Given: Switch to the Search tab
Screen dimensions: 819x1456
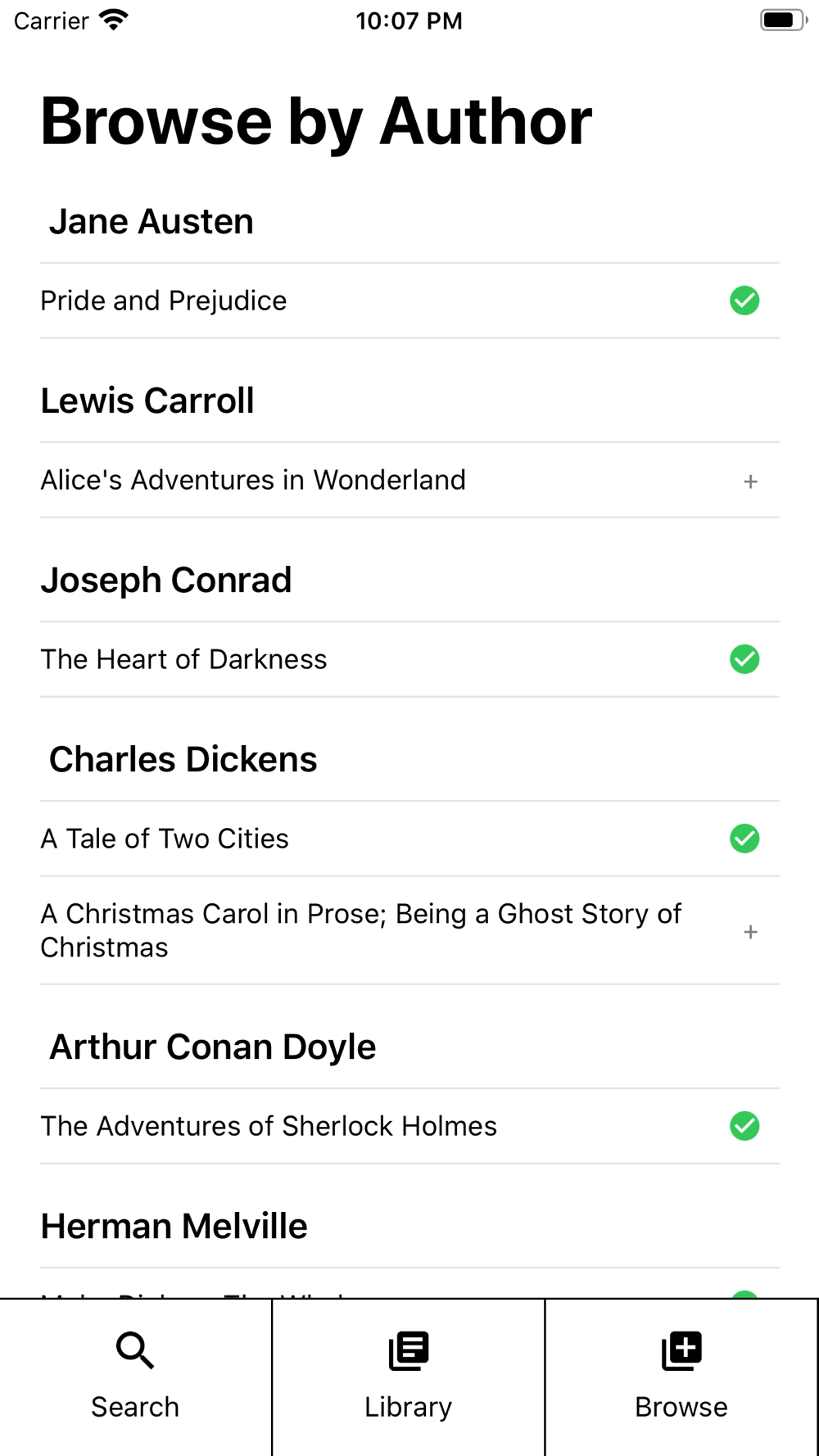Looking at the screenshot, I should [x=136, y=1377].
